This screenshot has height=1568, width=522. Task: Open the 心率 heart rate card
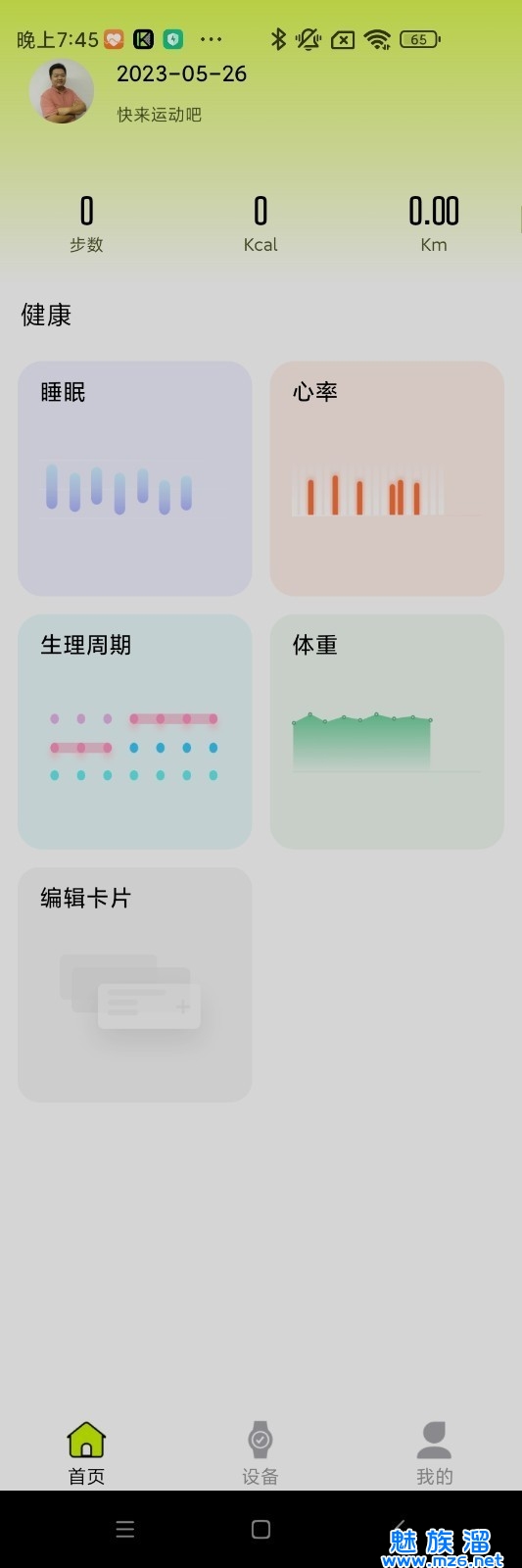click(387, 478)
